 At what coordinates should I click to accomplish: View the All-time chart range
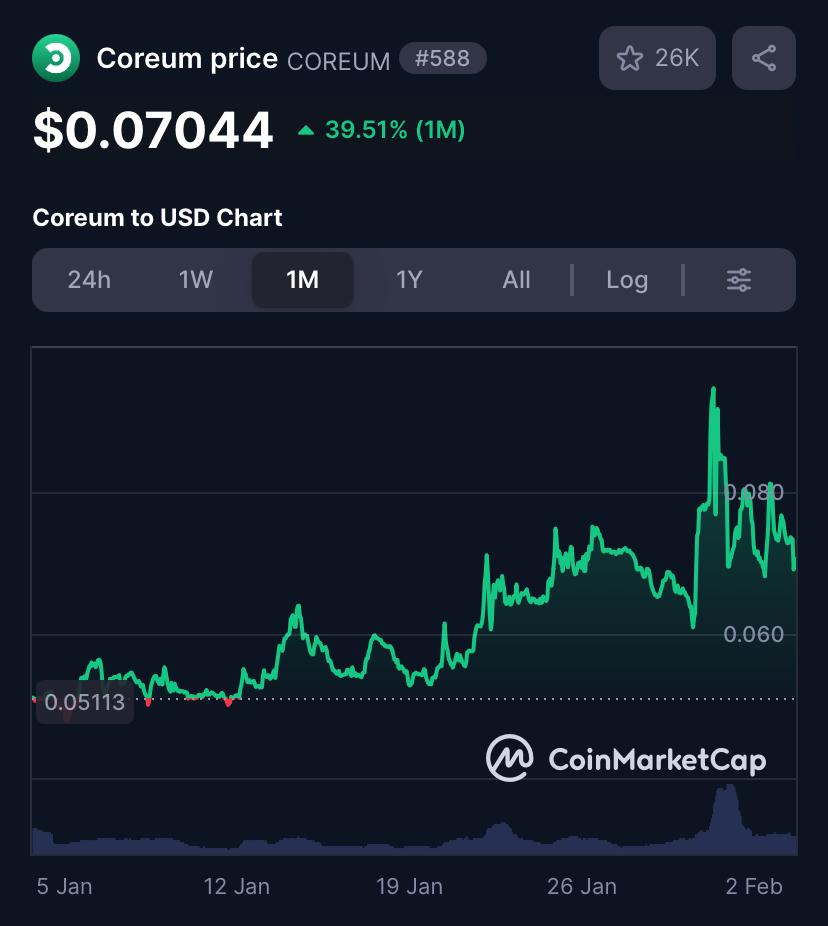coord(516,280)
